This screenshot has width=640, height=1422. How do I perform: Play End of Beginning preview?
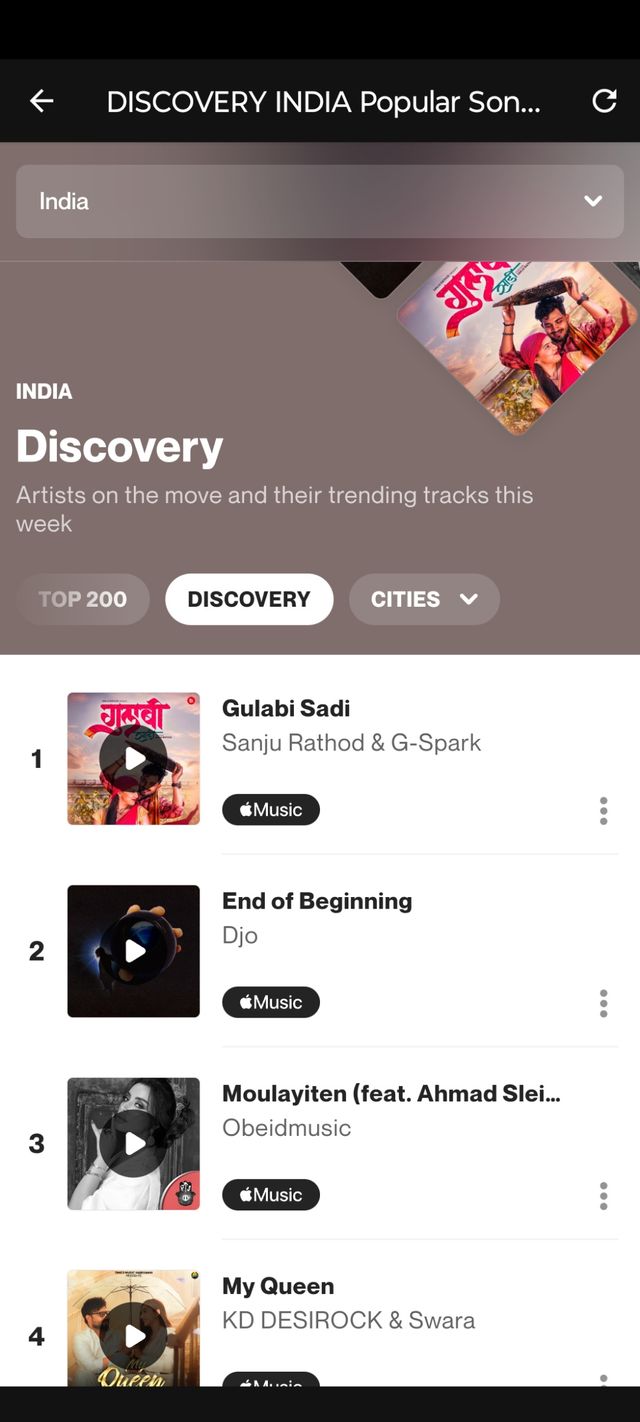coord(134,951)
